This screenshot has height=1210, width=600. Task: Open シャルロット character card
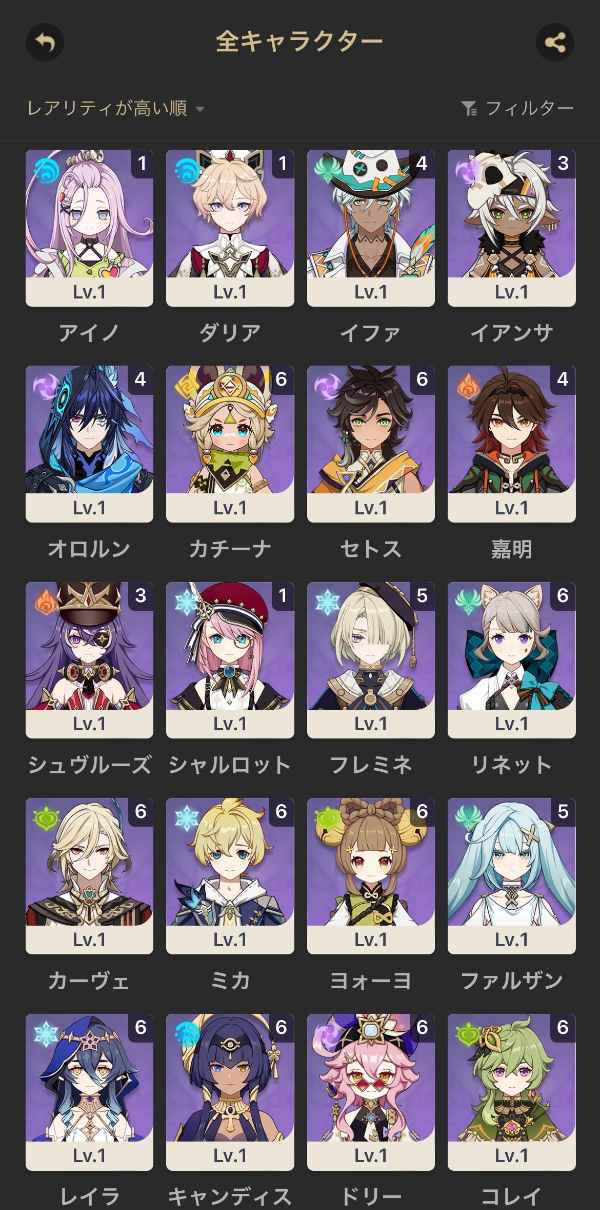230,660
